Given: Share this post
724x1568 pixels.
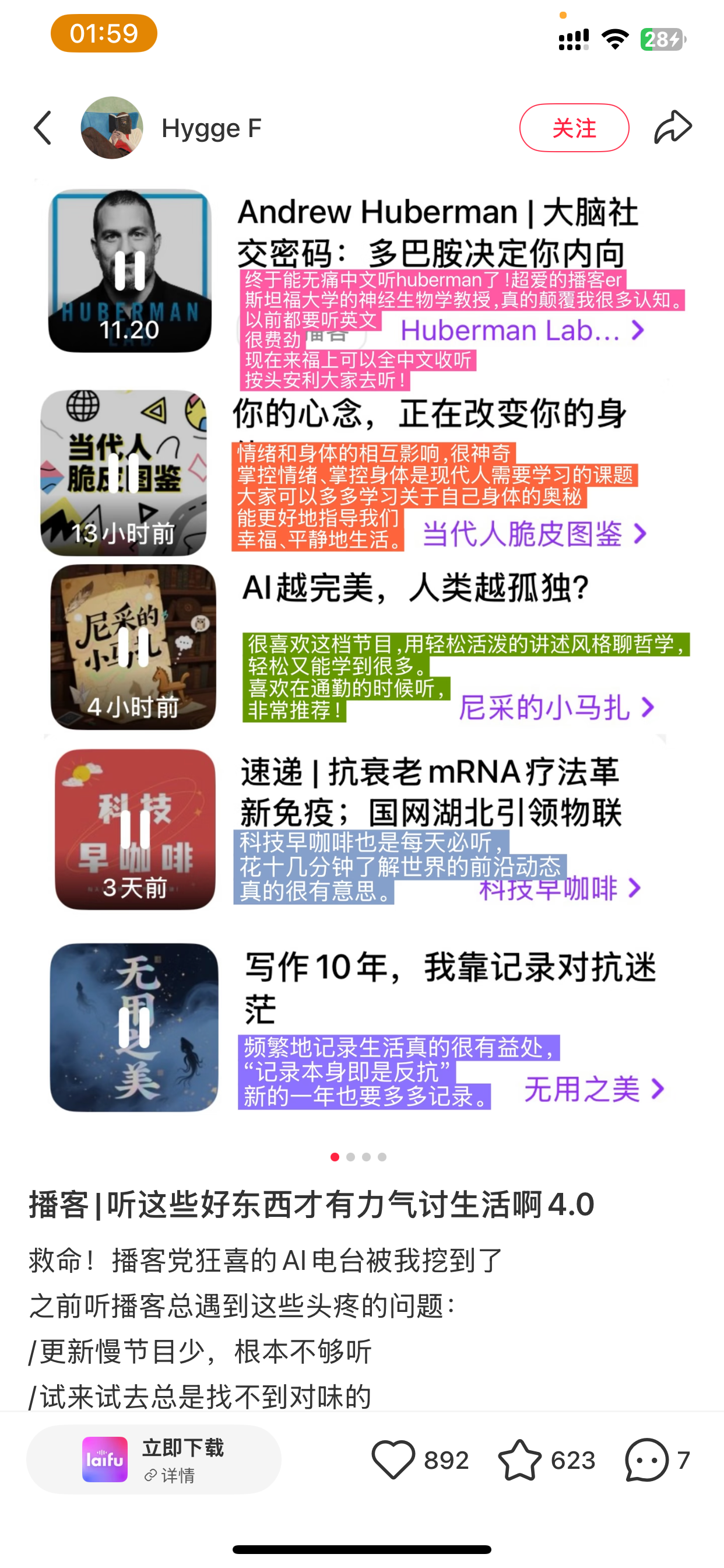Looking at the screenshot, I should [673, 127].
